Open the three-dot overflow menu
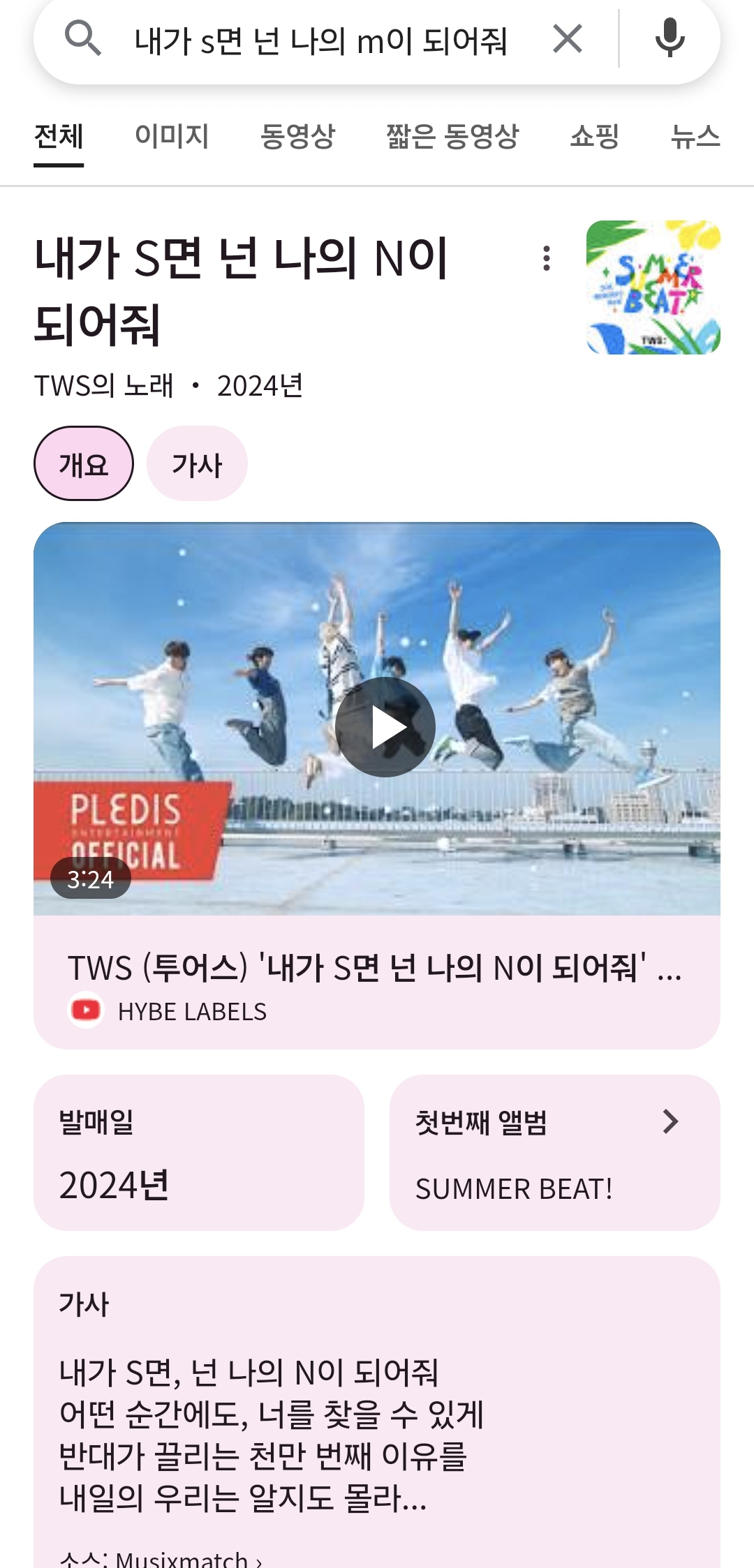 pyautogui.click(x=547, y=258)
